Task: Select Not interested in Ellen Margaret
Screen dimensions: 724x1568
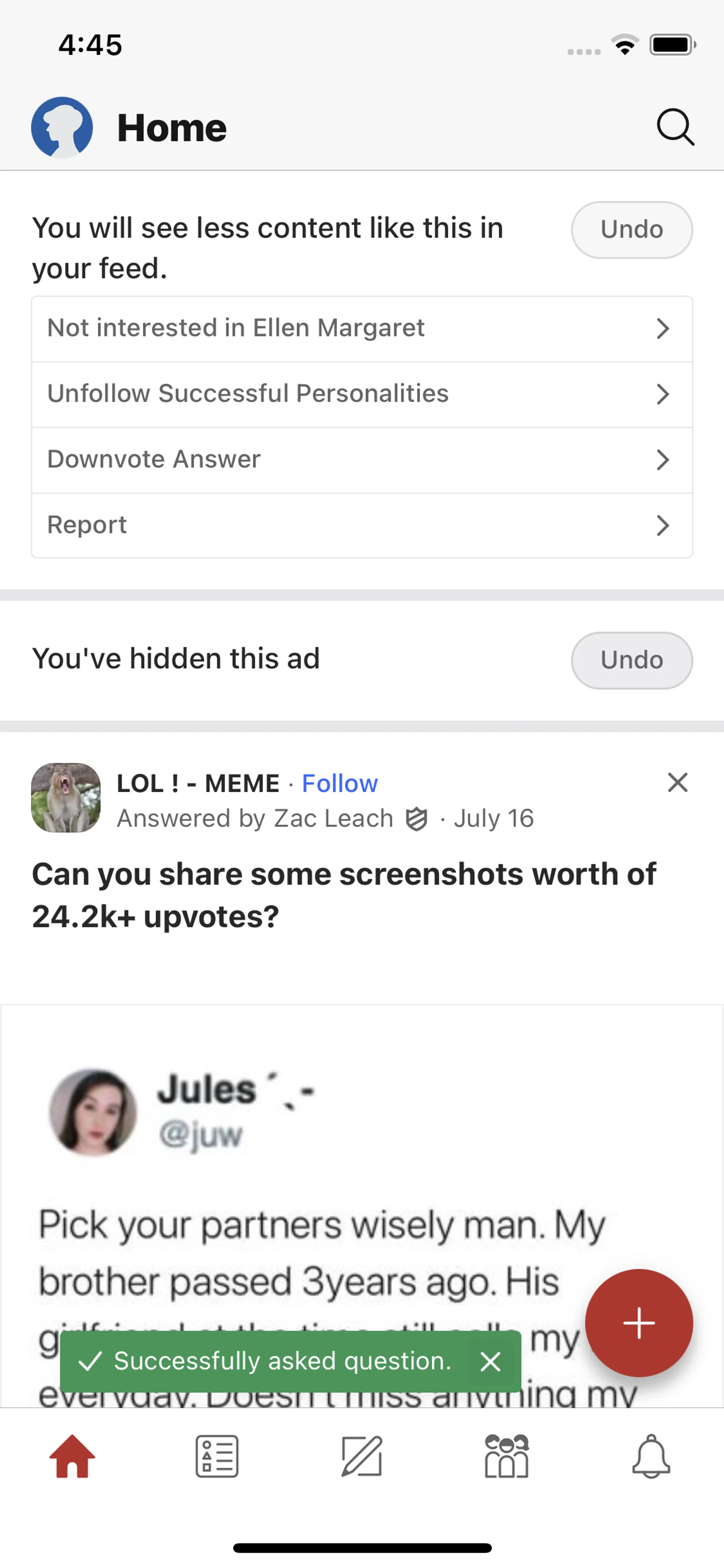Action: 361,329
